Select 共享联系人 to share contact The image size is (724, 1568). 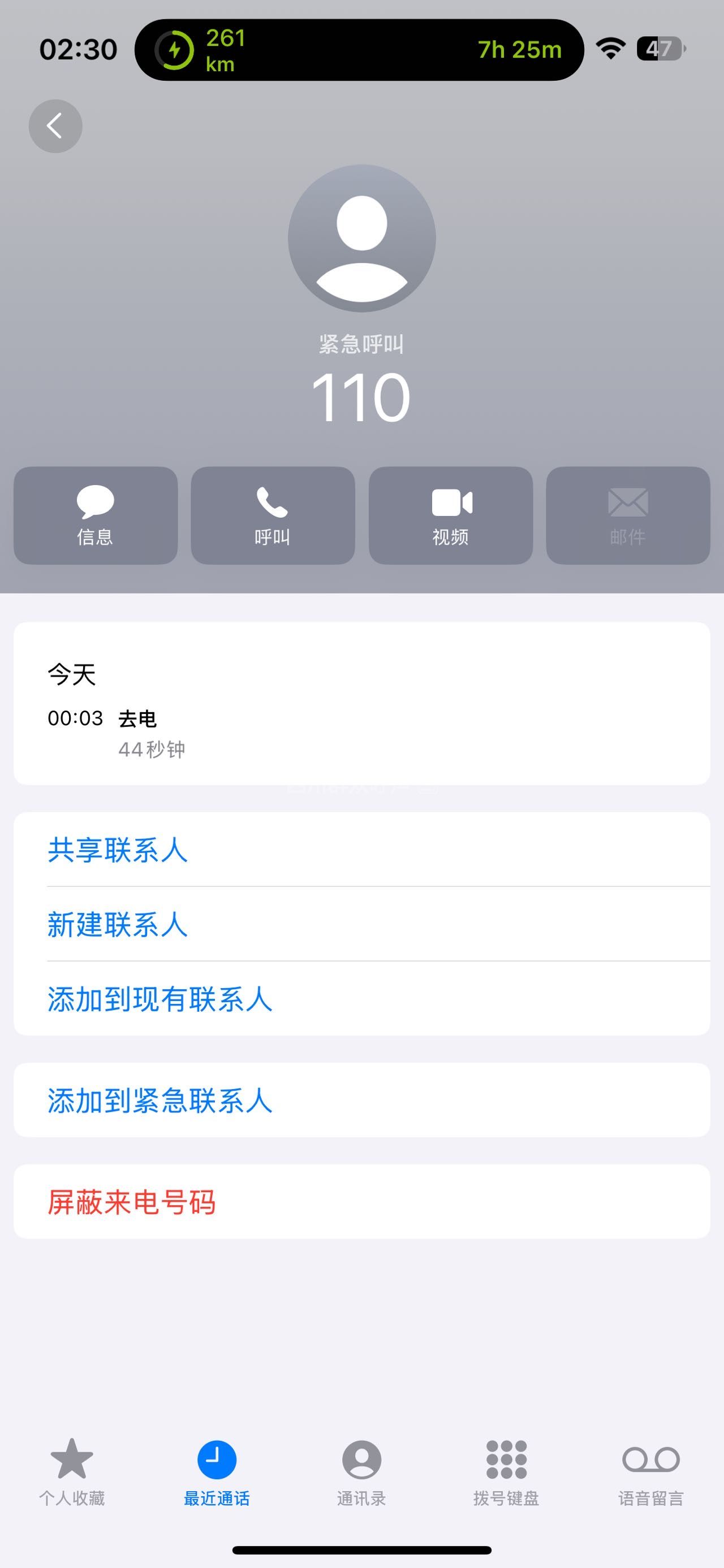118,850
